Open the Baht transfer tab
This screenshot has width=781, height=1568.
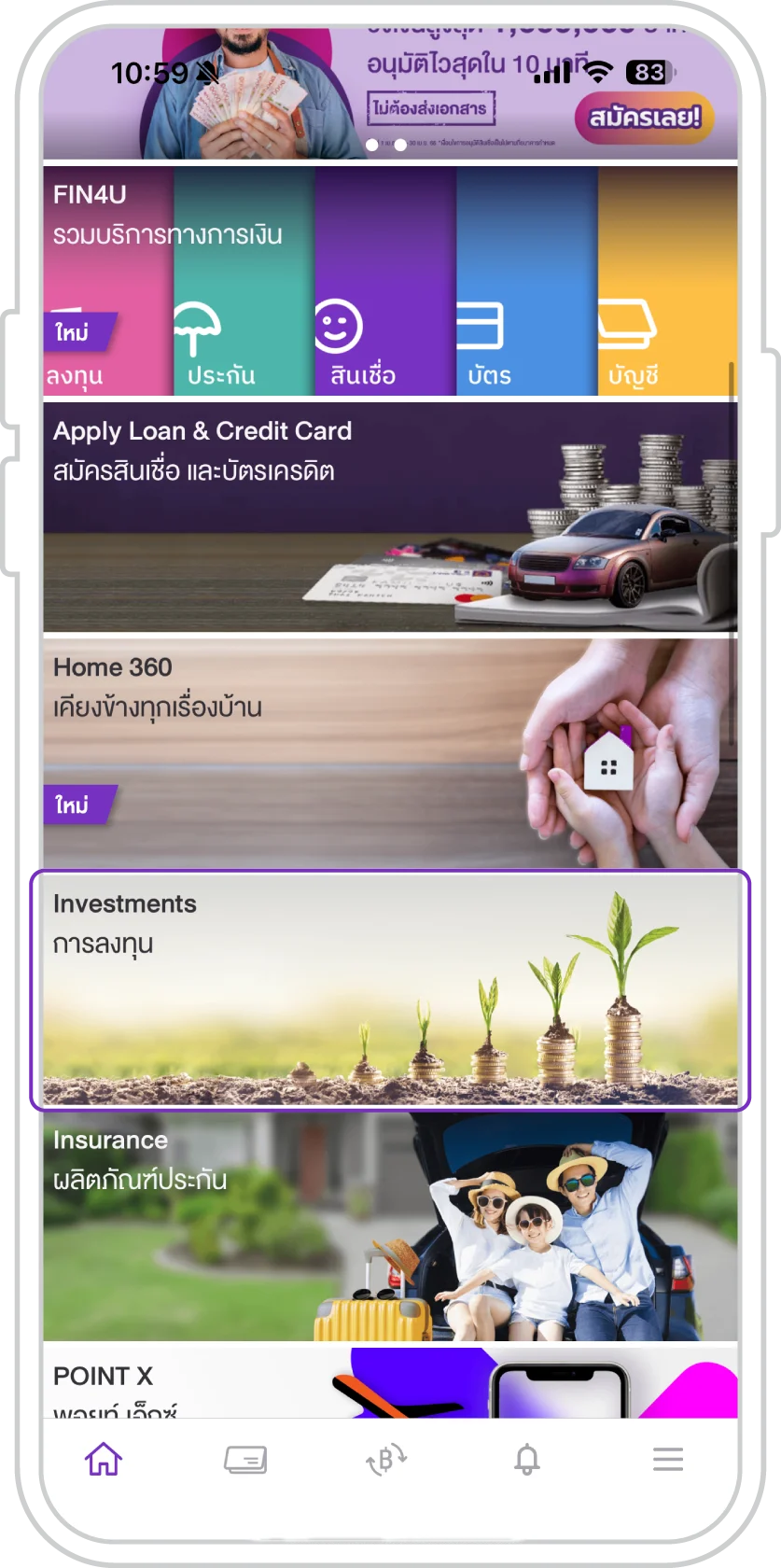point(386,1459)
